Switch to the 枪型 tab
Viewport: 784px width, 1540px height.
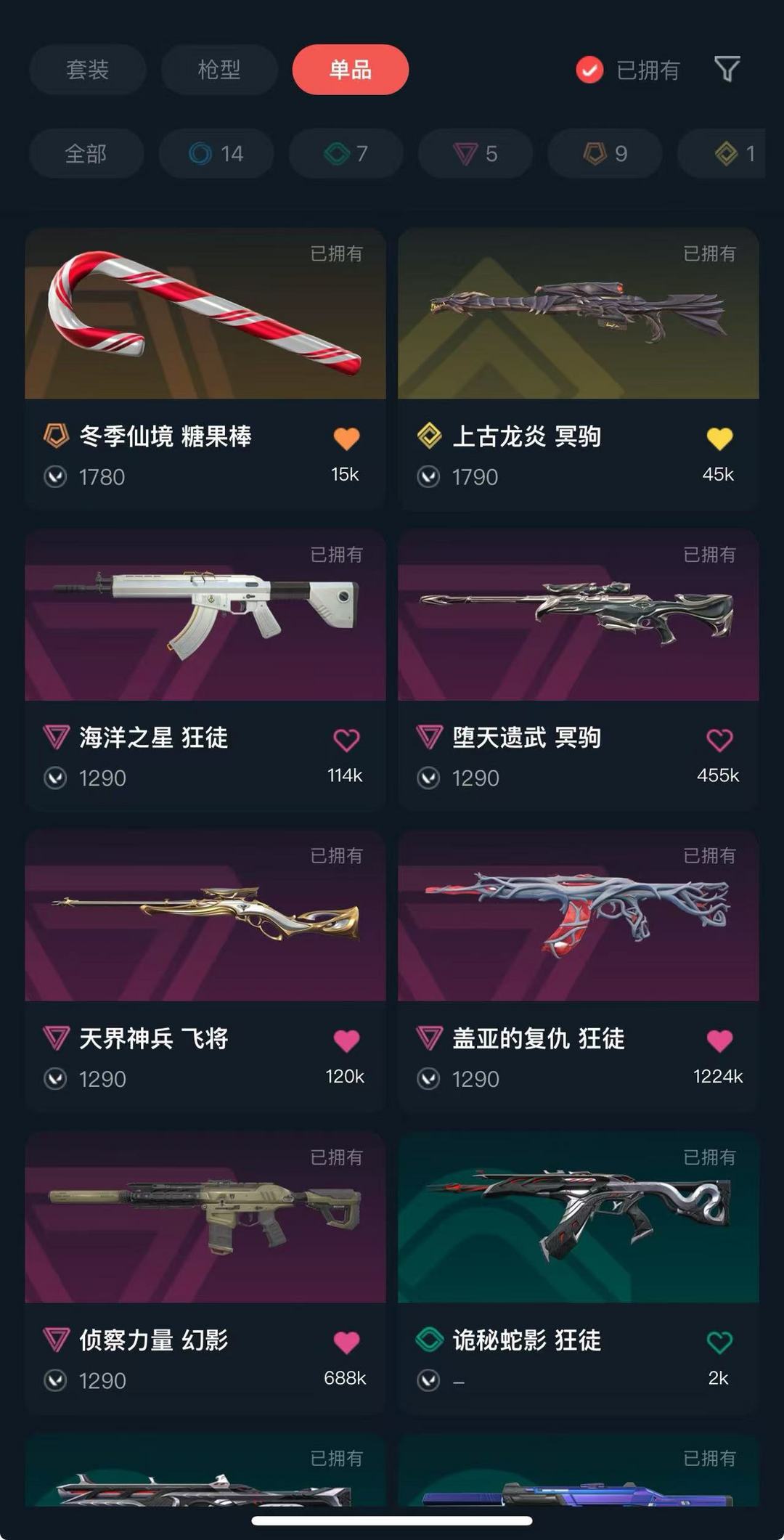pos(219,70)
